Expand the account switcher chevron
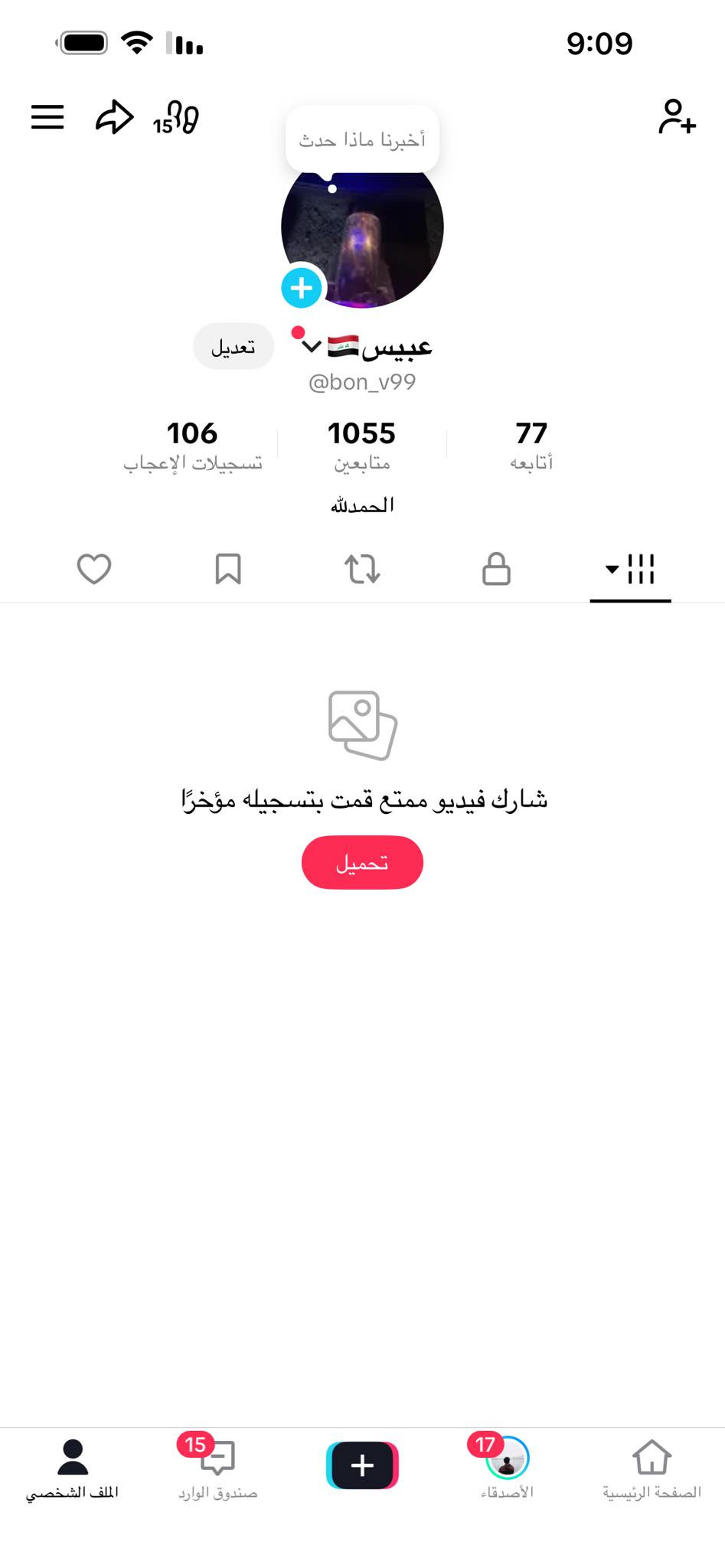This screenshot has height=1568, width=725. click(311, 347)
